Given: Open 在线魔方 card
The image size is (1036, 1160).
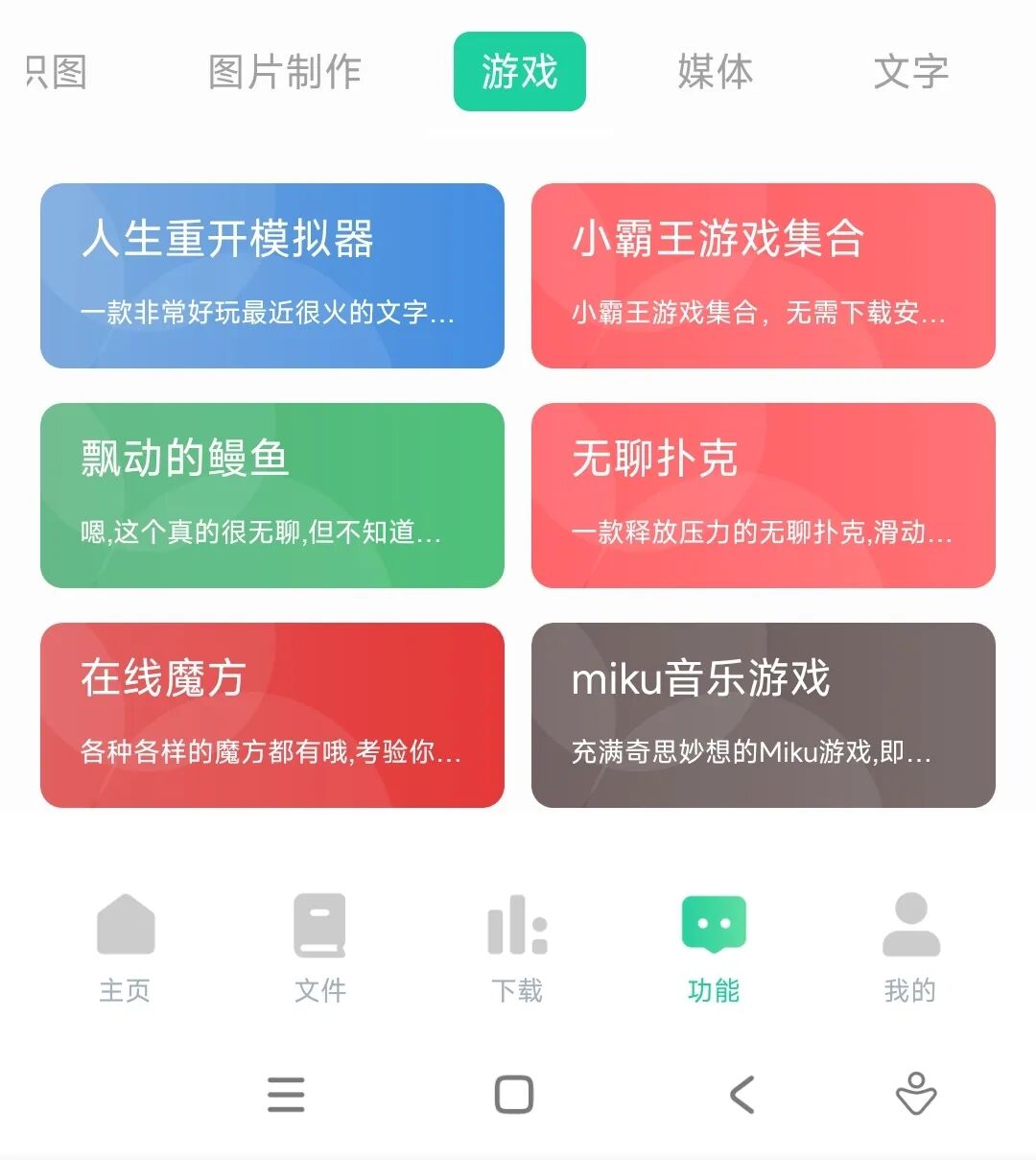Looking at the screenshot, I should click(272, 715).
